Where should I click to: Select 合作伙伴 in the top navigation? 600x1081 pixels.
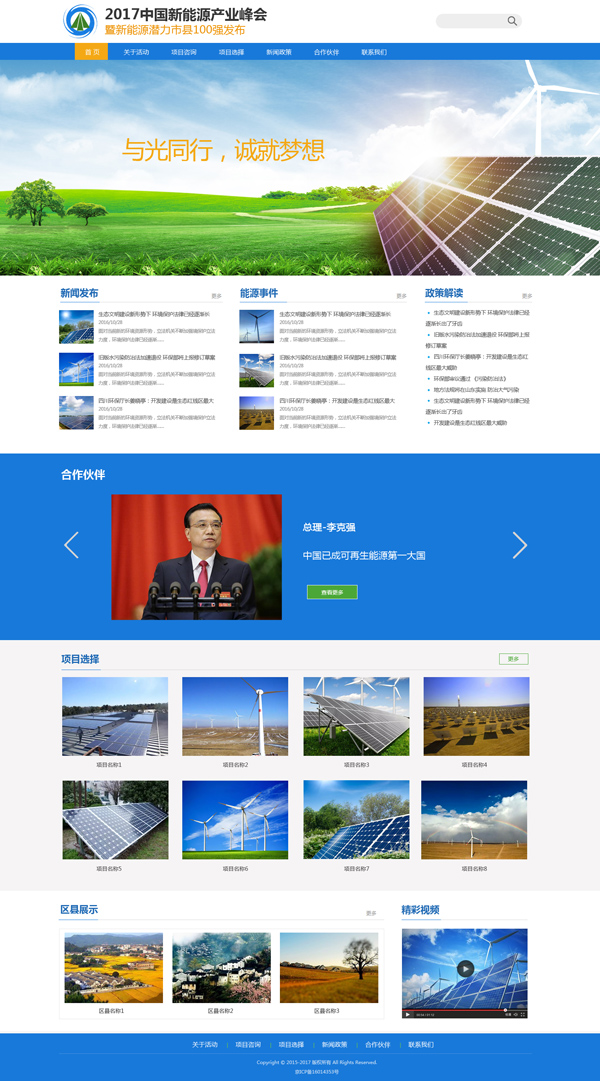pyautogui.click(x=326, y=52)
